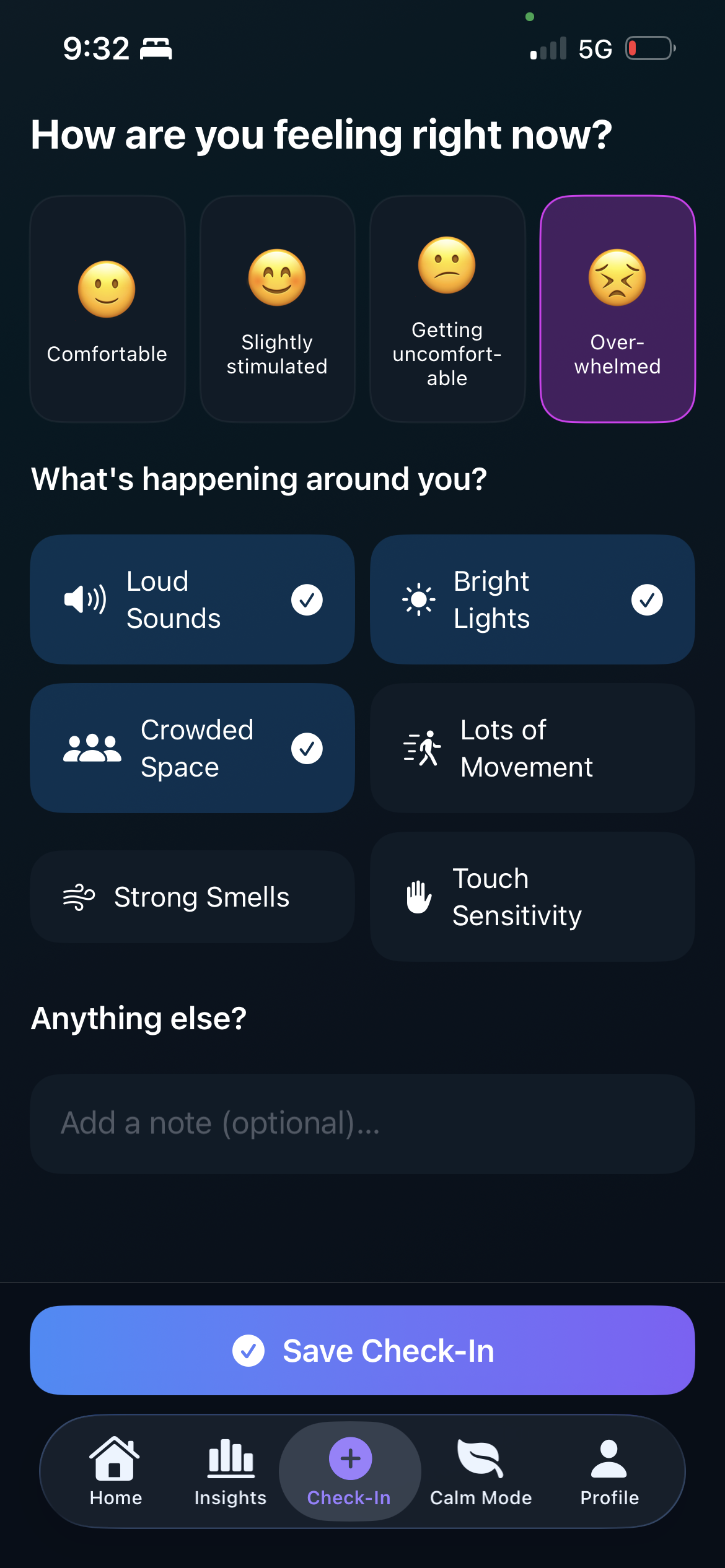Uncheck the Loud Sounds trigger
Screen dimensions: 725x1568
pyautogui.click(x=192, y=599)
